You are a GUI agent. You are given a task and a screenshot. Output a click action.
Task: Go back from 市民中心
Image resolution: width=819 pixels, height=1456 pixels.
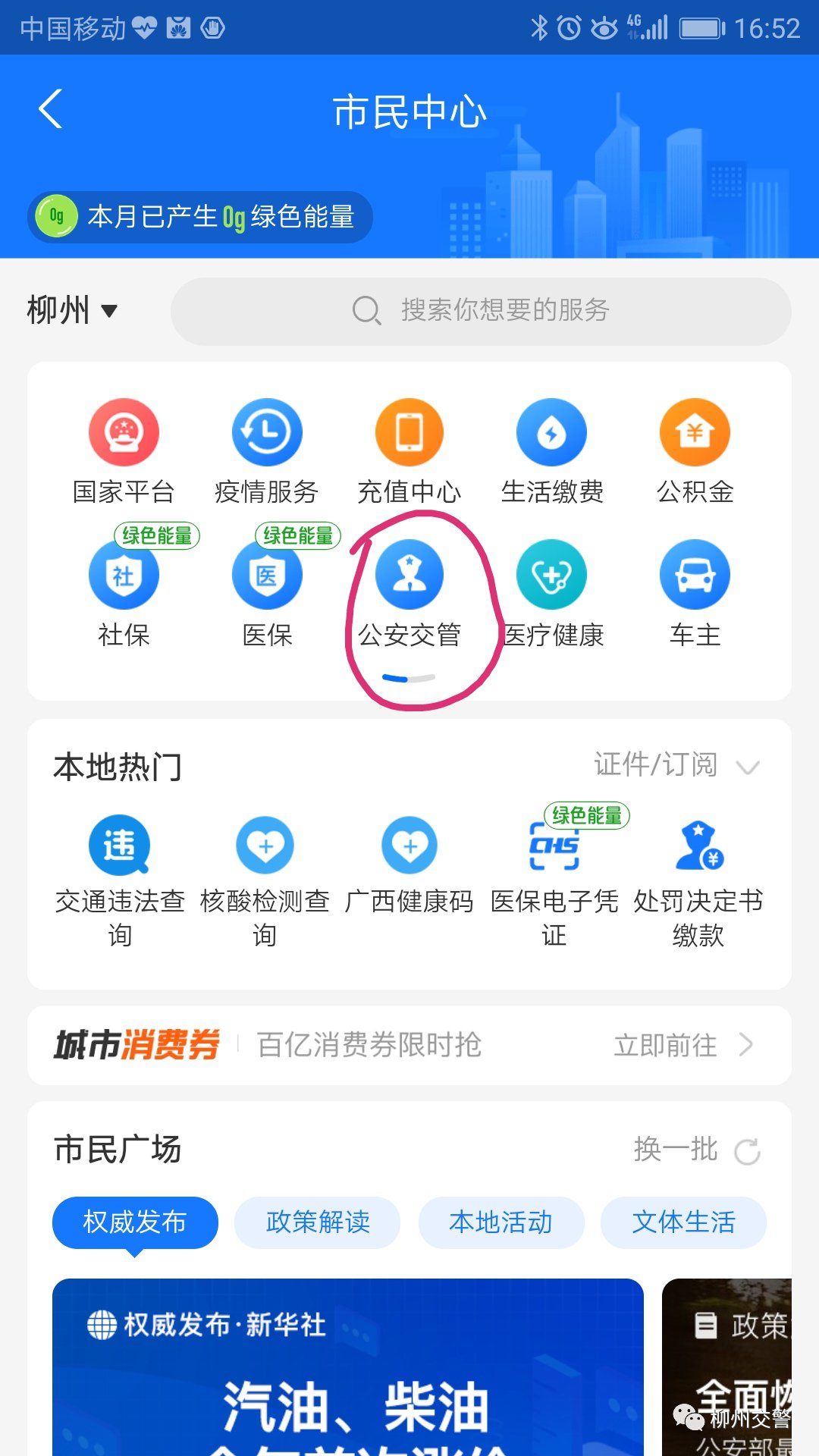pyautogui.click(x=51, y=110)
